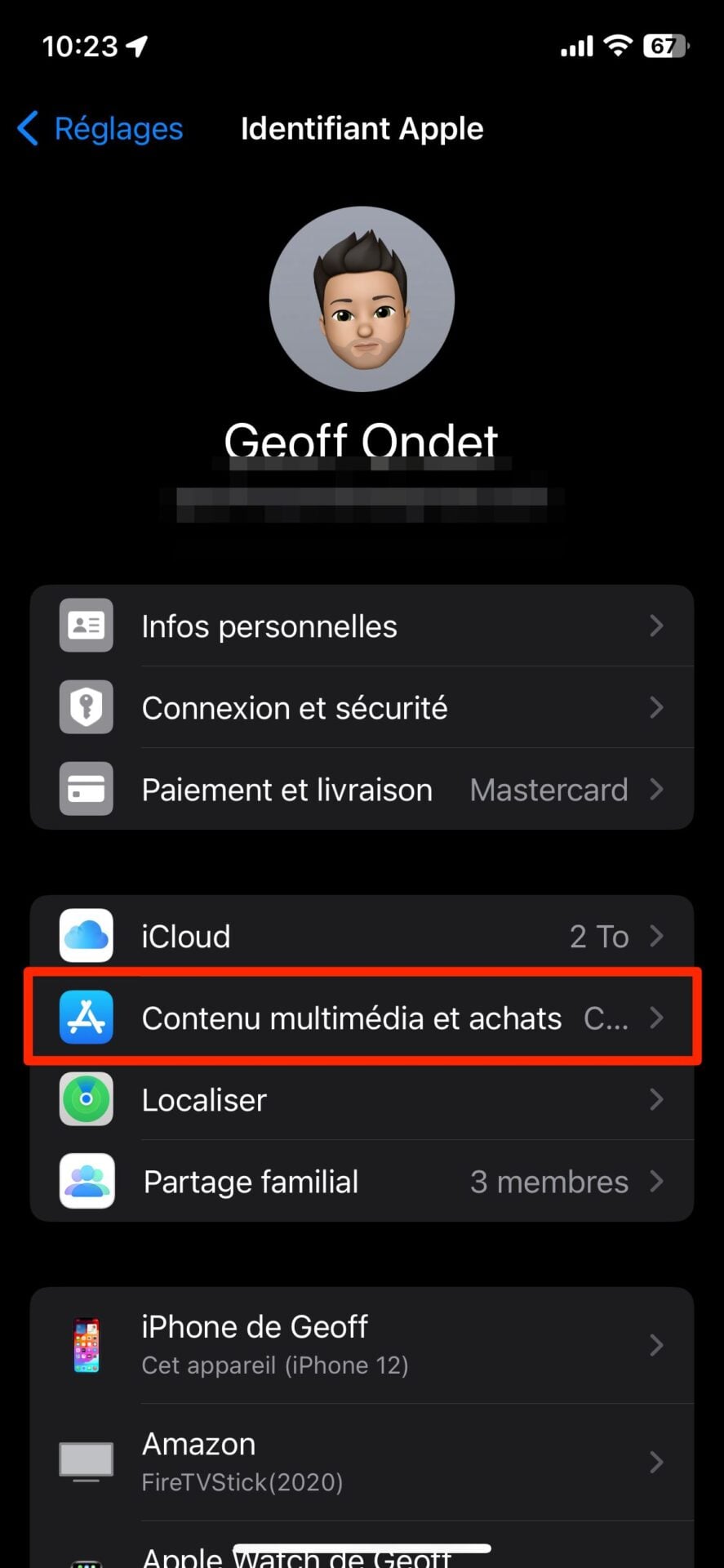This screenshot has height=1568, width=724.
Task: Select the iPhone de Geoff device
Action: point(362,1345)
